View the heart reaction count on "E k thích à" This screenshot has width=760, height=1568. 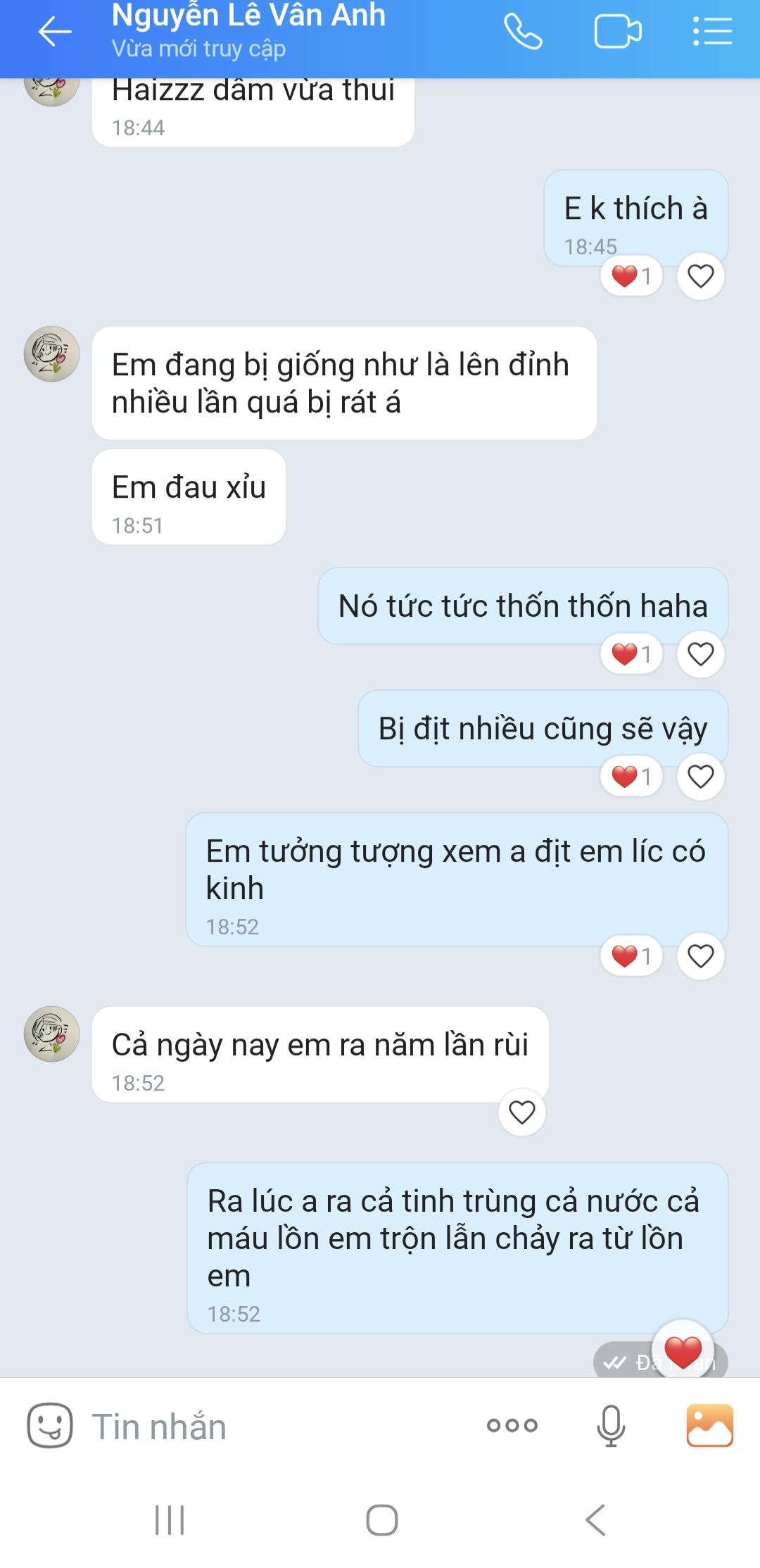(x=631, y=276)
